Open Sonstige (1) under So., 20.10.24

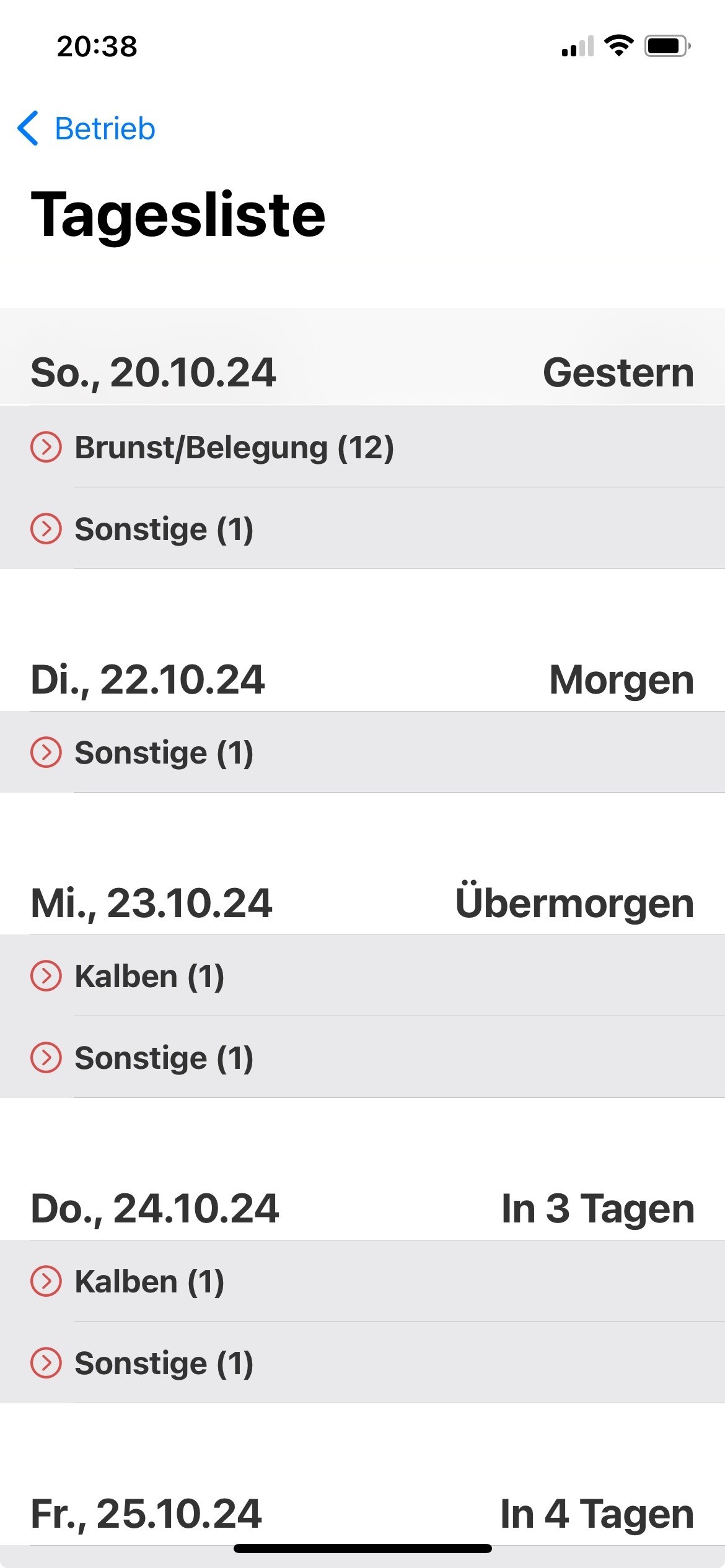(x=362, y=529)
